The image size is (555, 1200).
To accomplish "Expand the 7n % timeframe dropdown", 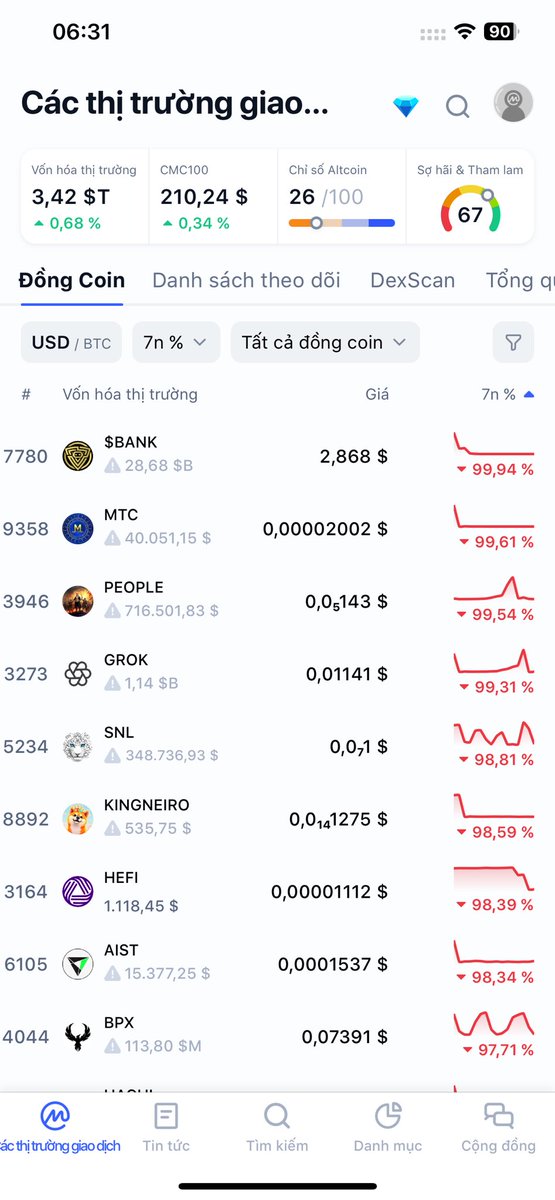I will point(175,342).
